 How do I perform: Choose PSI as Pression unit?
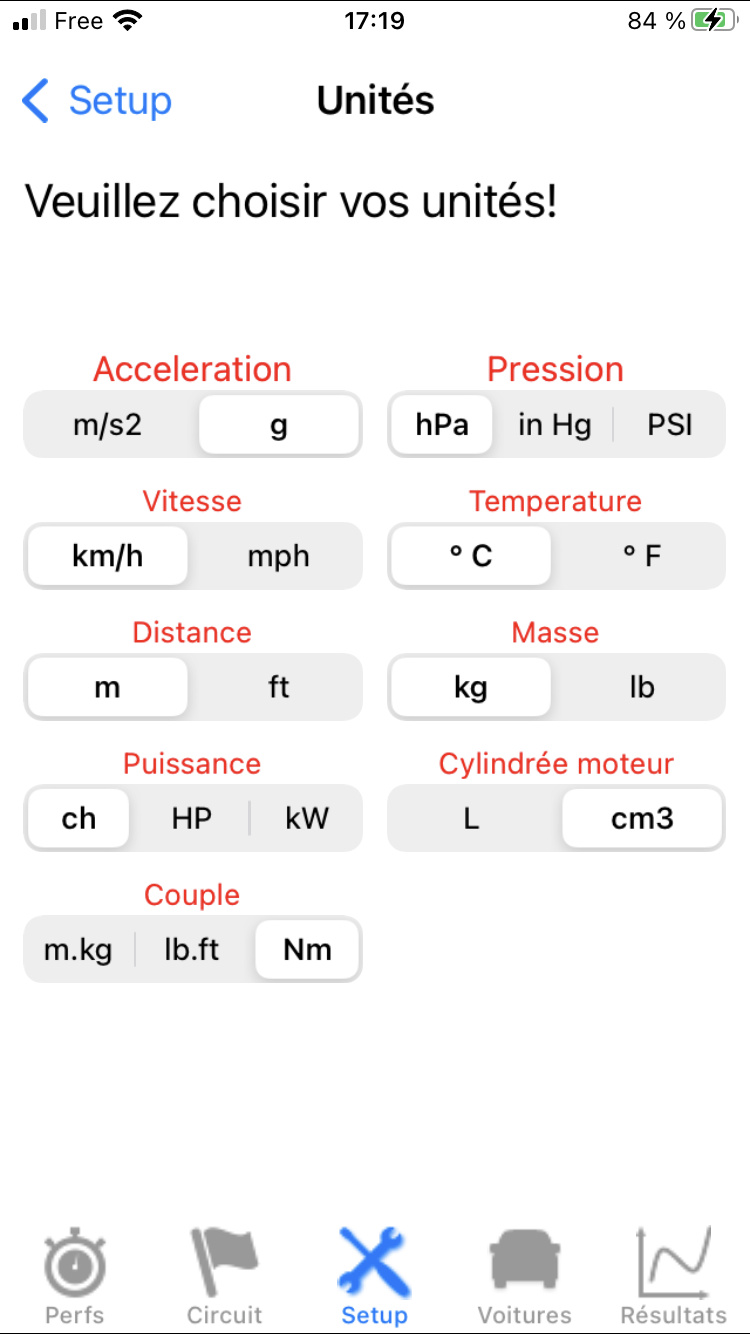coord(669,425)
